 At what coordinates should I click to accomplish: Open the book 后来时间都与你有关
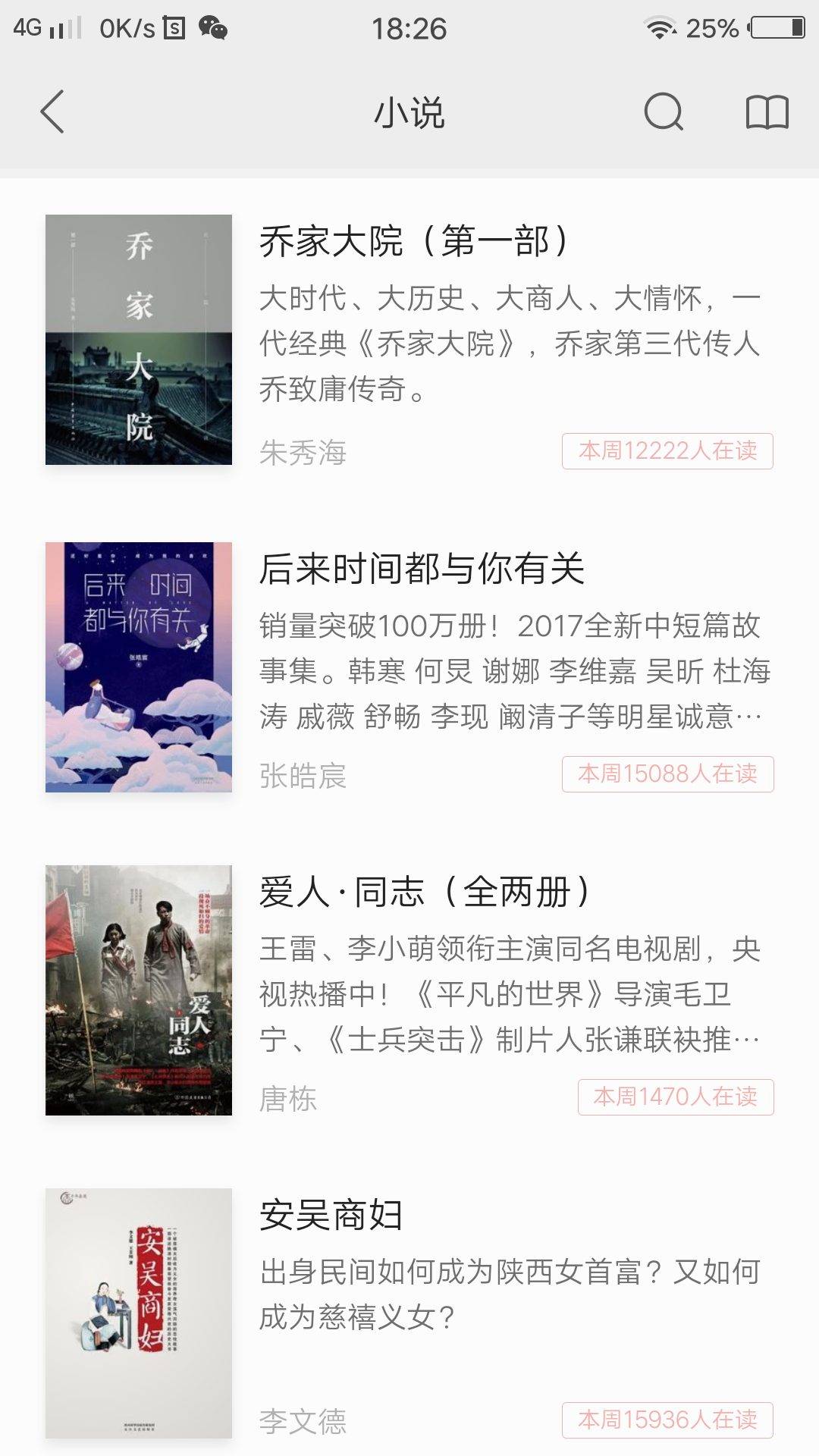422,570
